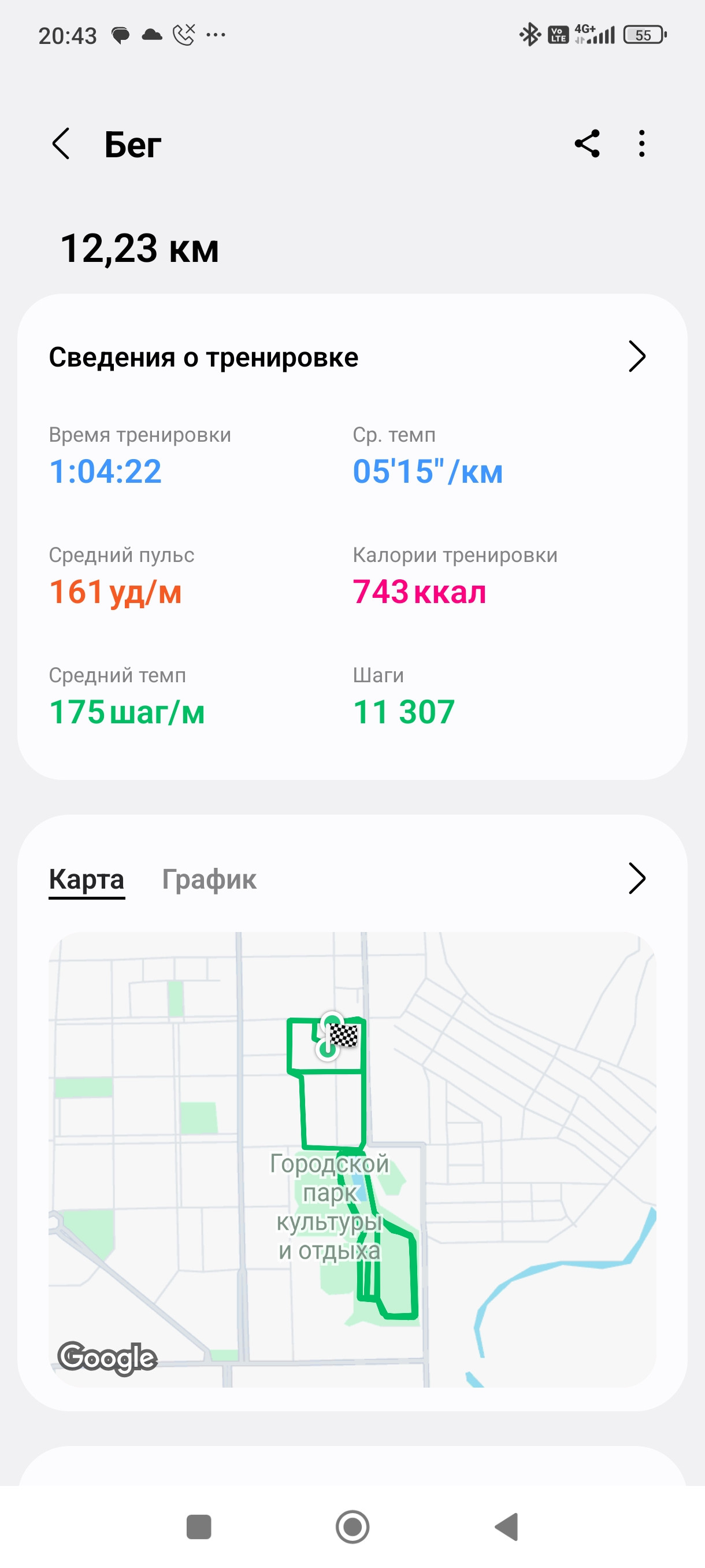
Task: Switch to the График tab
Action: click(x=209, y=879)
